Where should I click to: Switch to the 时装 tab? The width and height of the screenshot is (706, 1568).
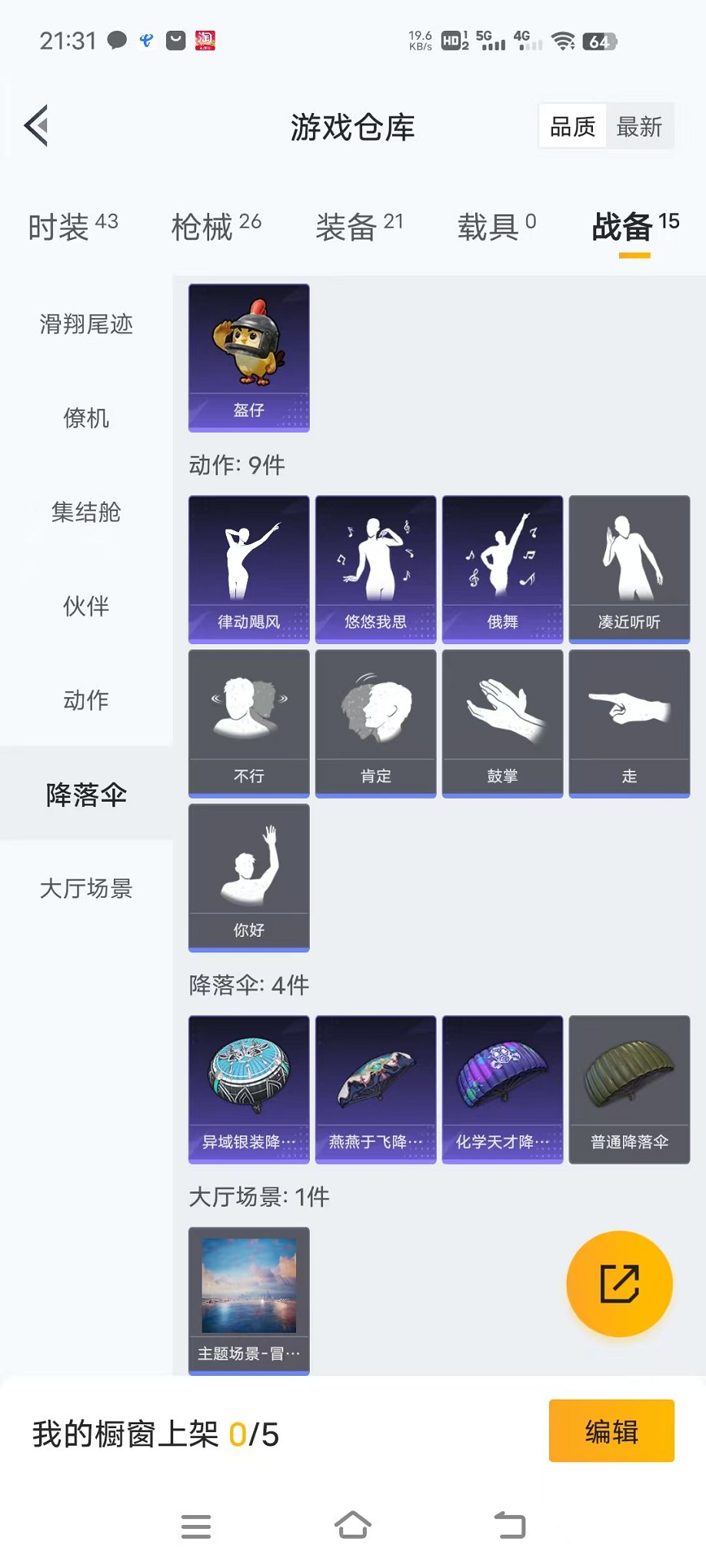pos(73,227)
